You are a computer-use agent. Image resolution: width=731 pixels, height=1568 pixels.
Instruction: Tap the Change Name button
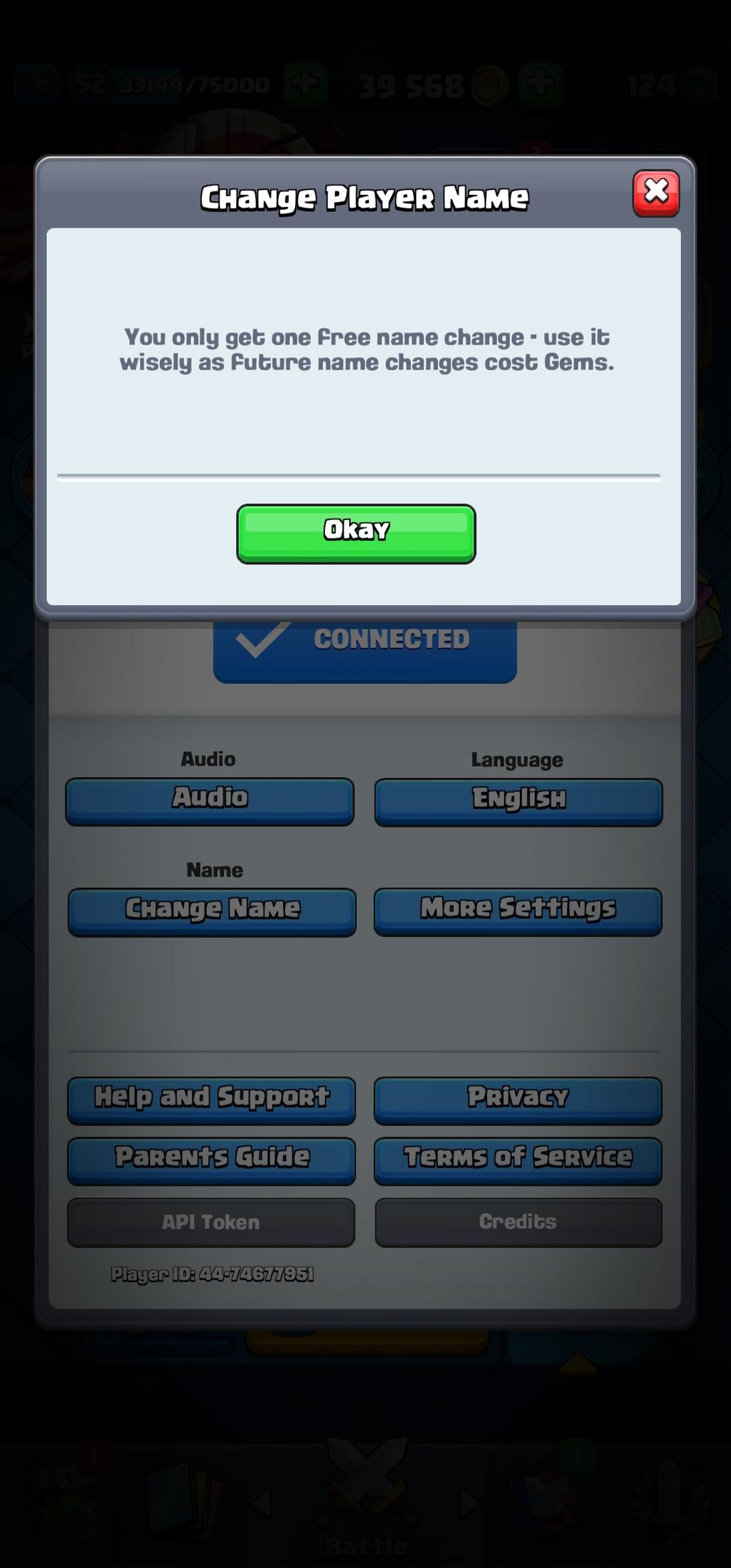[212, 911]
